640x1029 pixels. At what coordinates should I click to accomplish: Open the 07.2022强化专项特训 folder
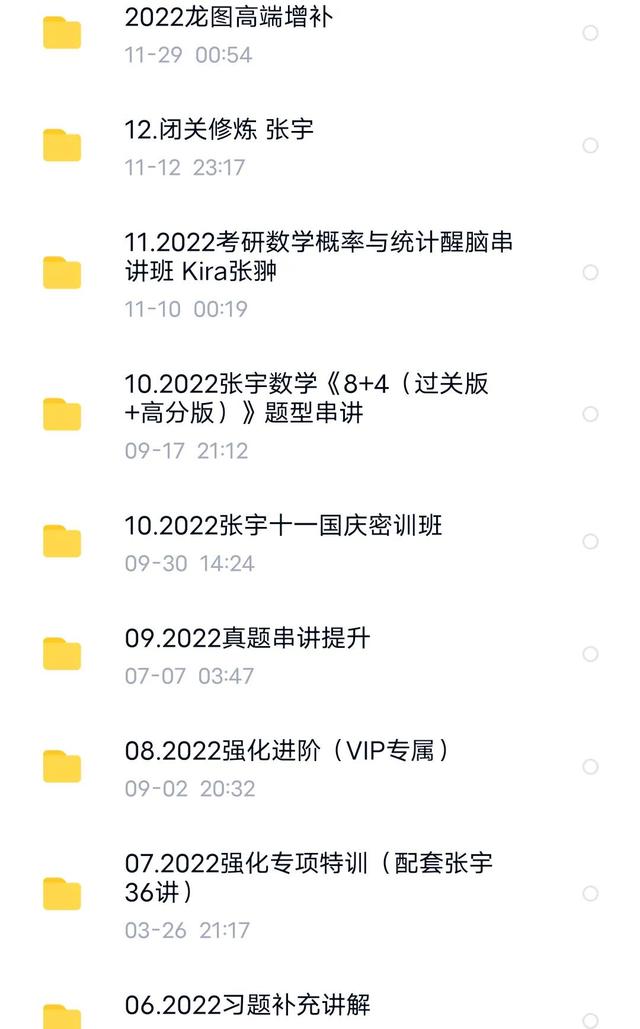pos(308,877)
